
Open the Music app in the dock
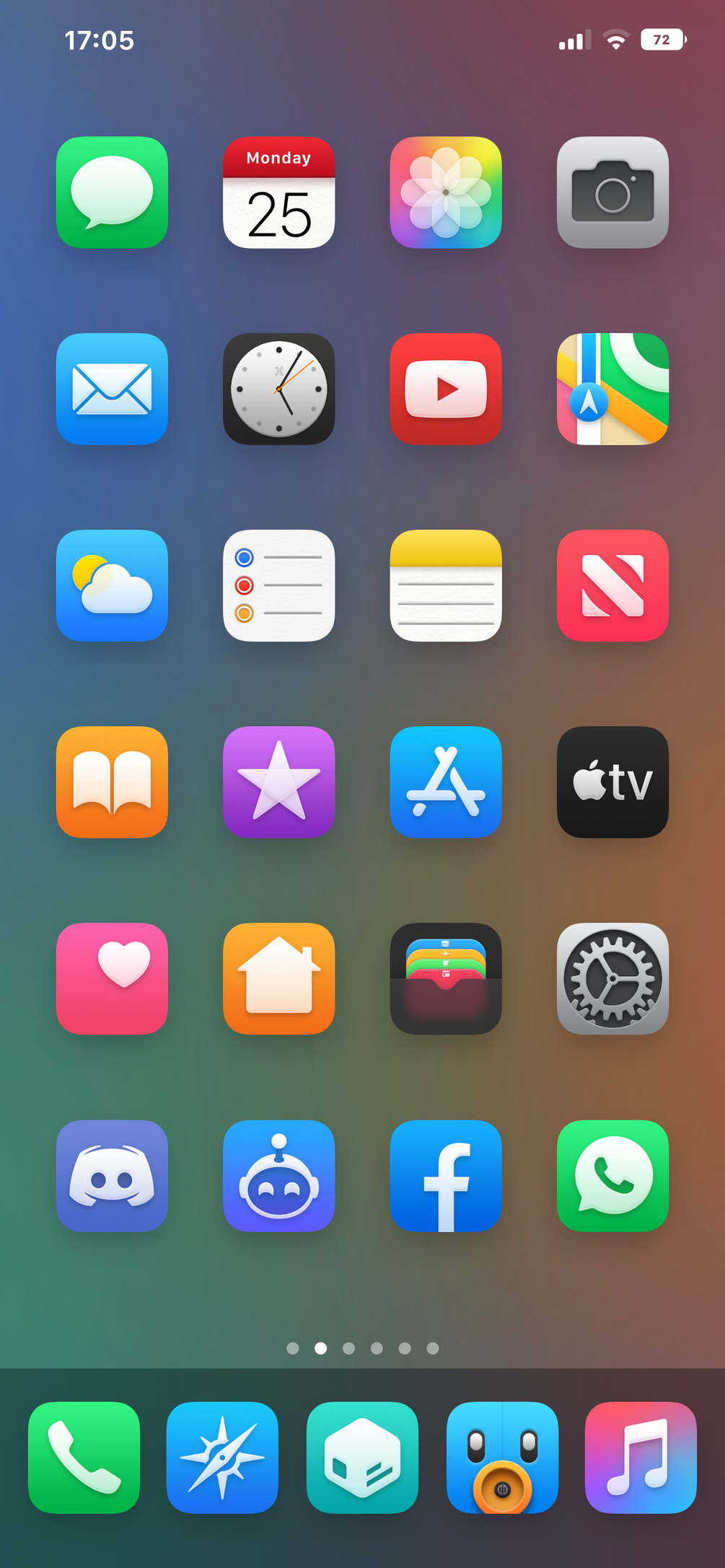[x=641, y=1458]
